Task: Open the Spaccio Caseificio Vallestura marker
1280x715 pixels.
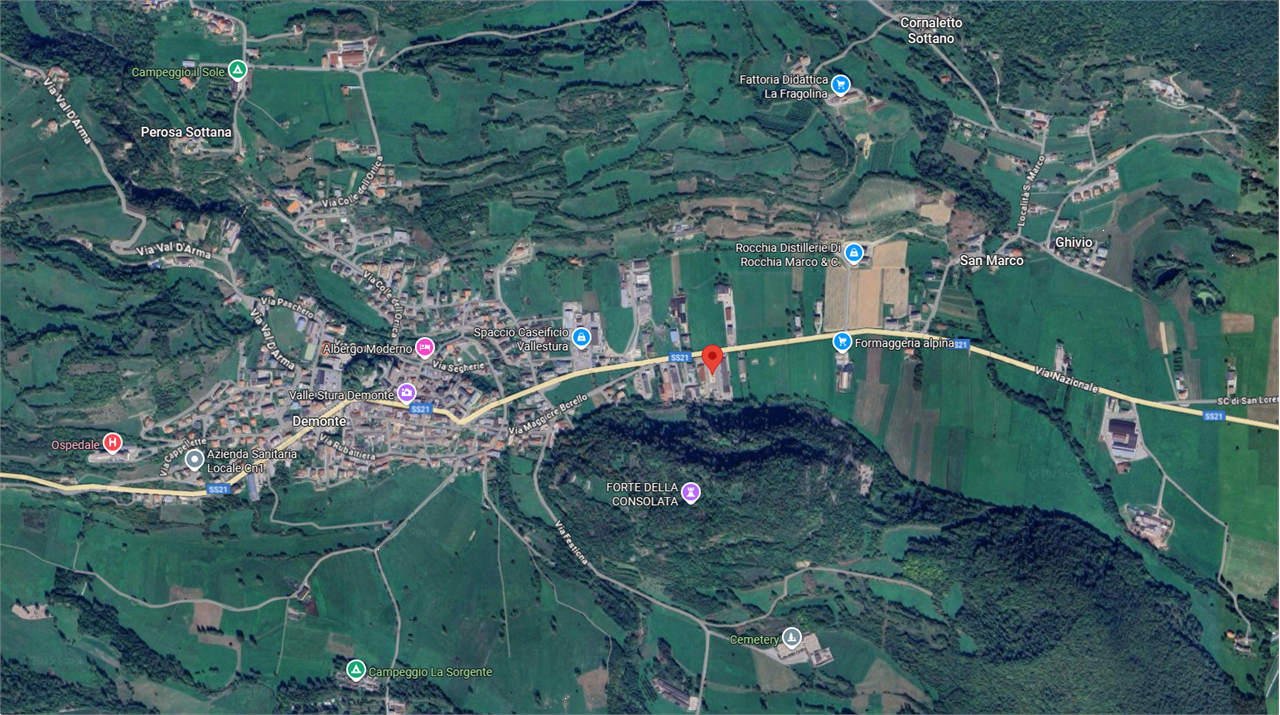Action: tap(581, 338)
